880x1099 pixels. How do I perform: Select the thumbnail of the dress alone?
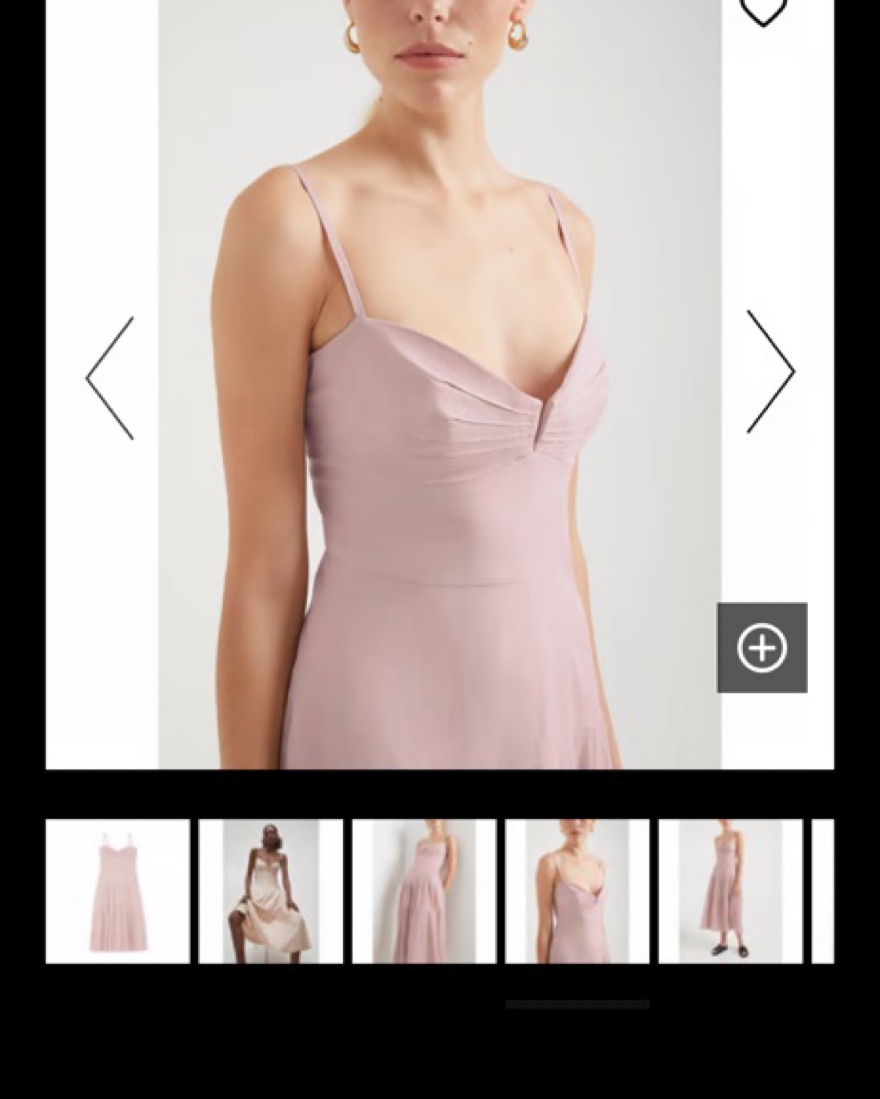click(118, 891)
